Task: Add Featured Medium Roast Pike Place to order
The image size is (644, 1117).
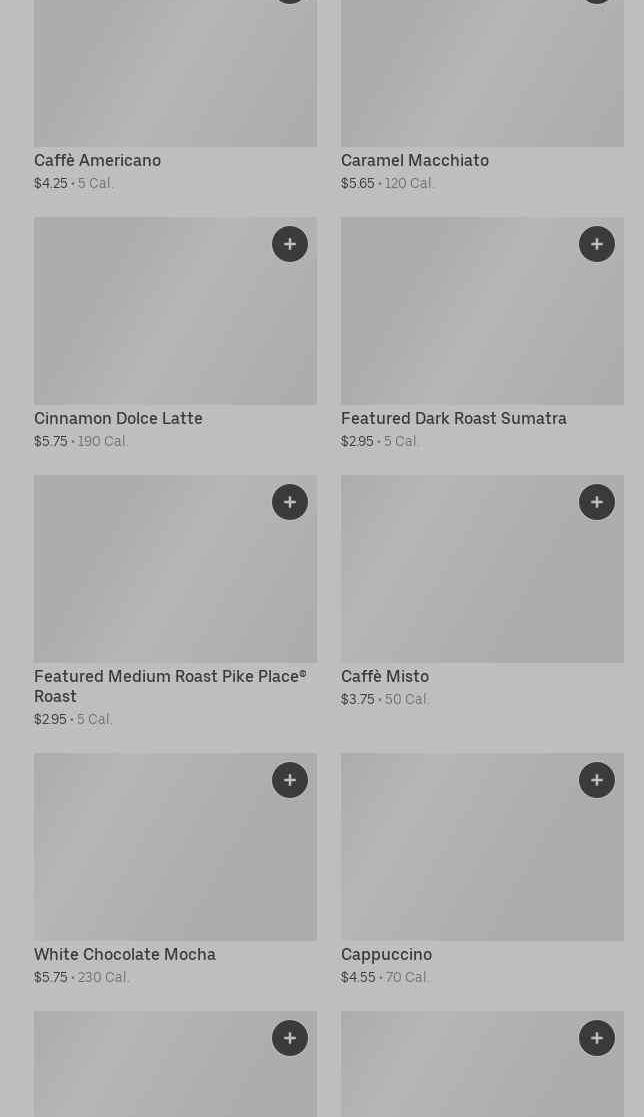Action: coord(290,502)
